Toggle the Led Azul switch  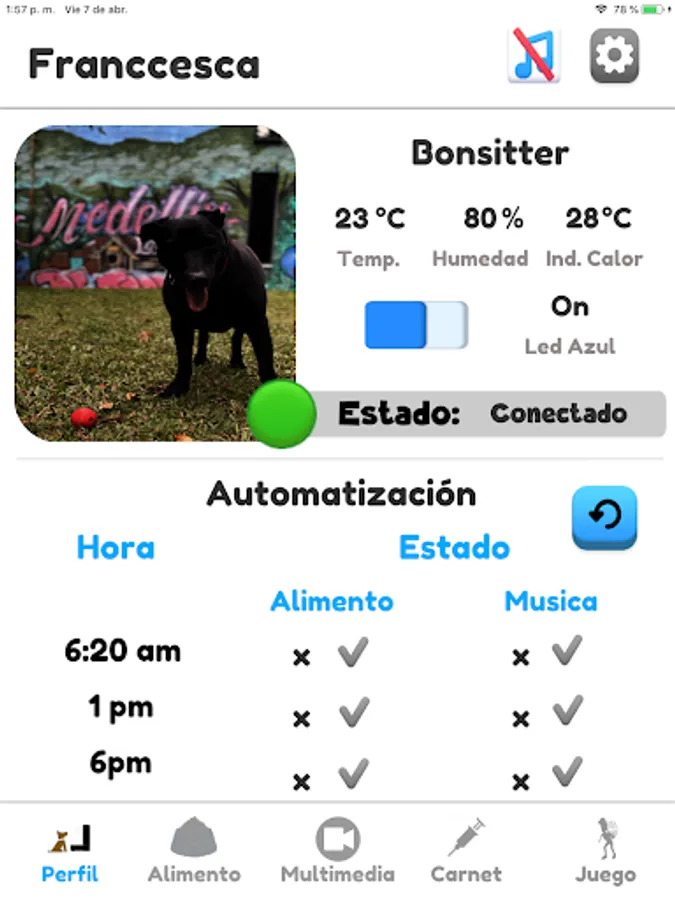pyautogui.click(x=415, y=325)
